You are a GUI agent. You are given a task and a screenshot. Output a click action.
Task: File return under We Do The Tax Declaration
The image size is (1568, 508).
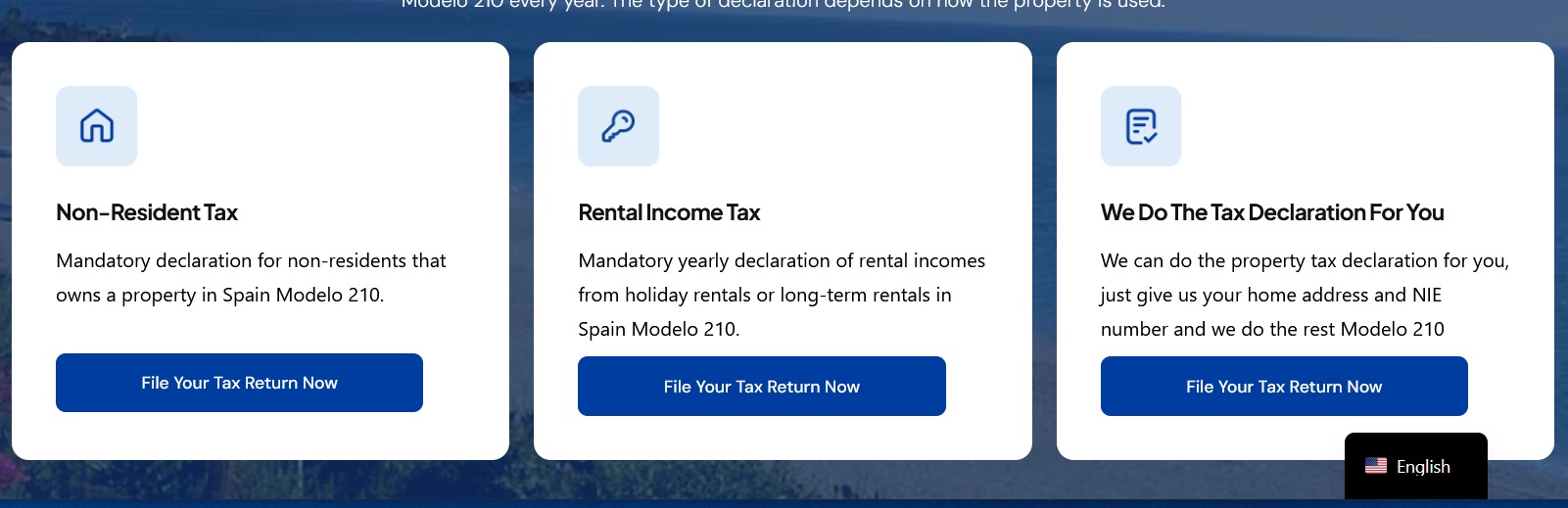click(x=1283, y=387)
